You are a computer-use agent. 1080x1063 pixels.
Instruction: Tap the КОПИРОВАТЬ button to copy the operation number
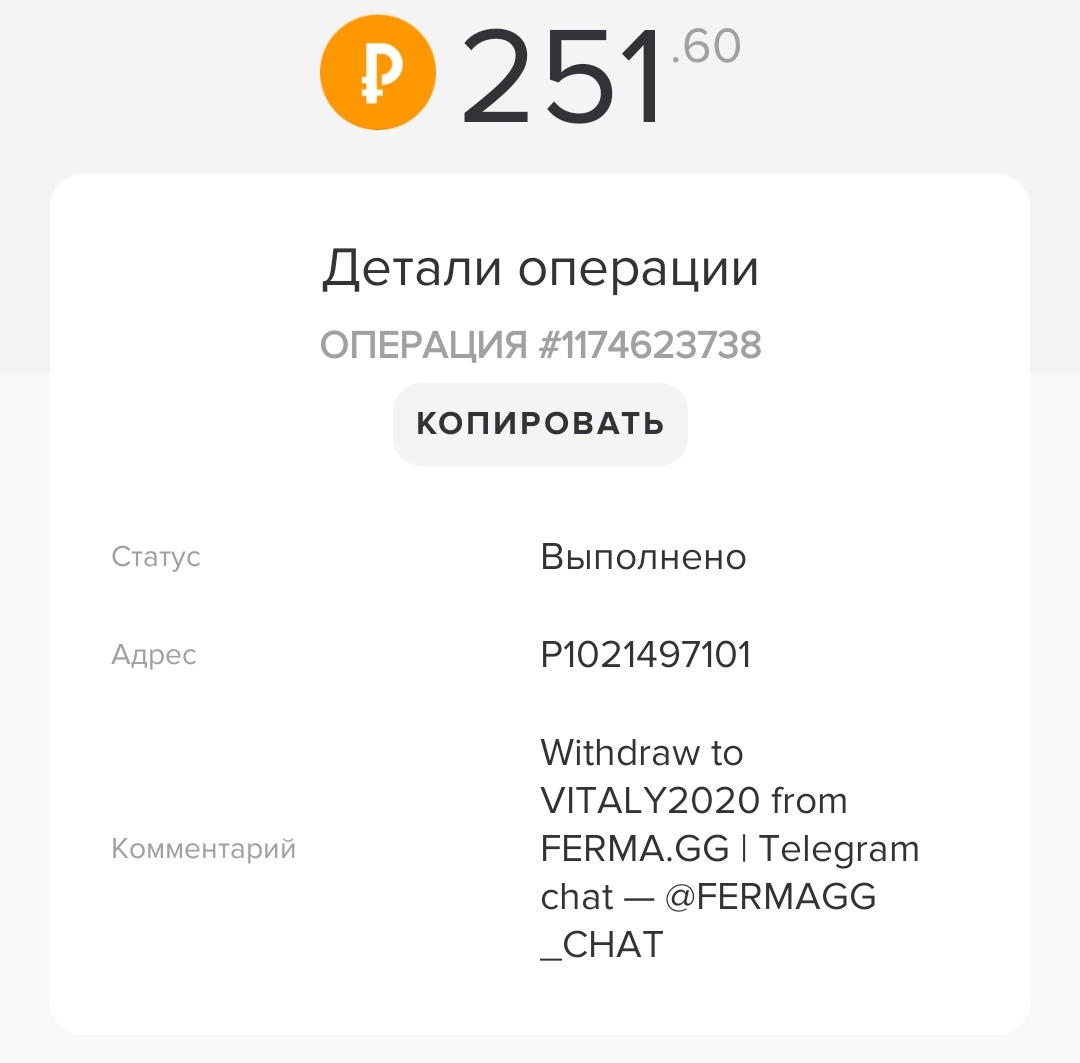click(540, 424)
